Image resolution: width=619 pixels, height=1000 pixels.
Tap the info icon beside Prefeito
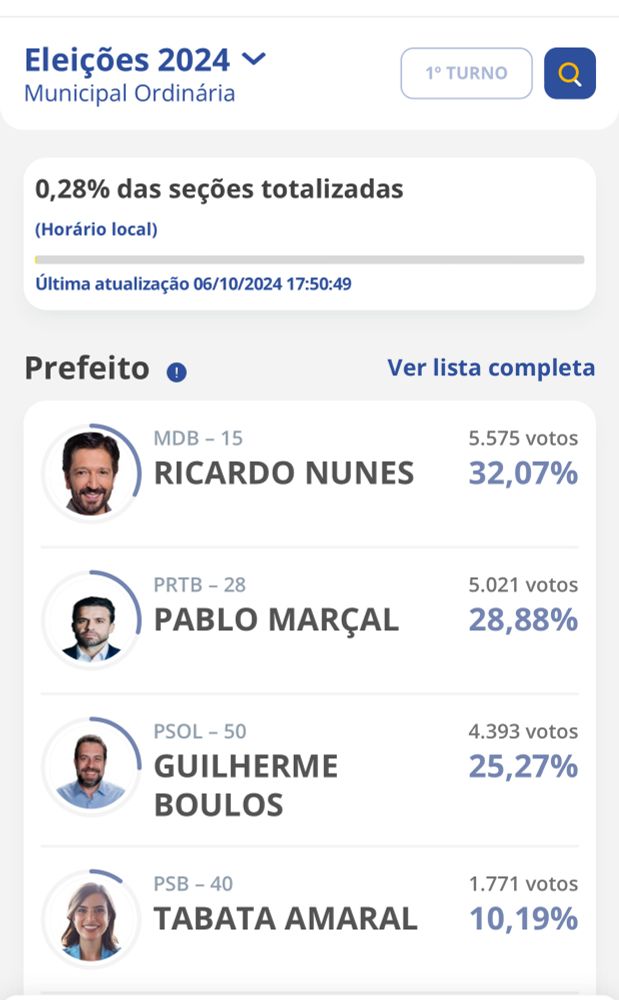tap(177, 372)
